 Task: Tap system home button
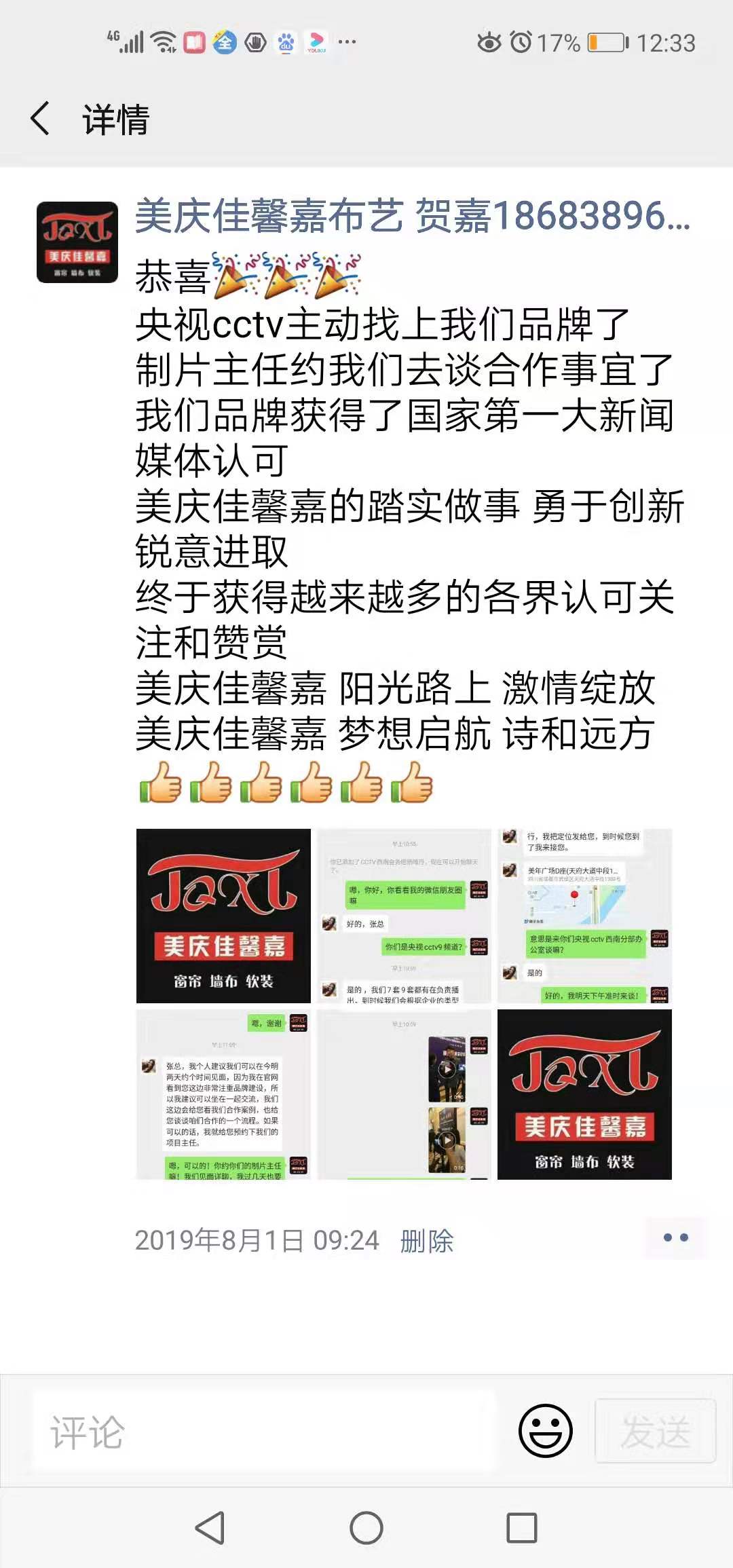click(366, 1529)
